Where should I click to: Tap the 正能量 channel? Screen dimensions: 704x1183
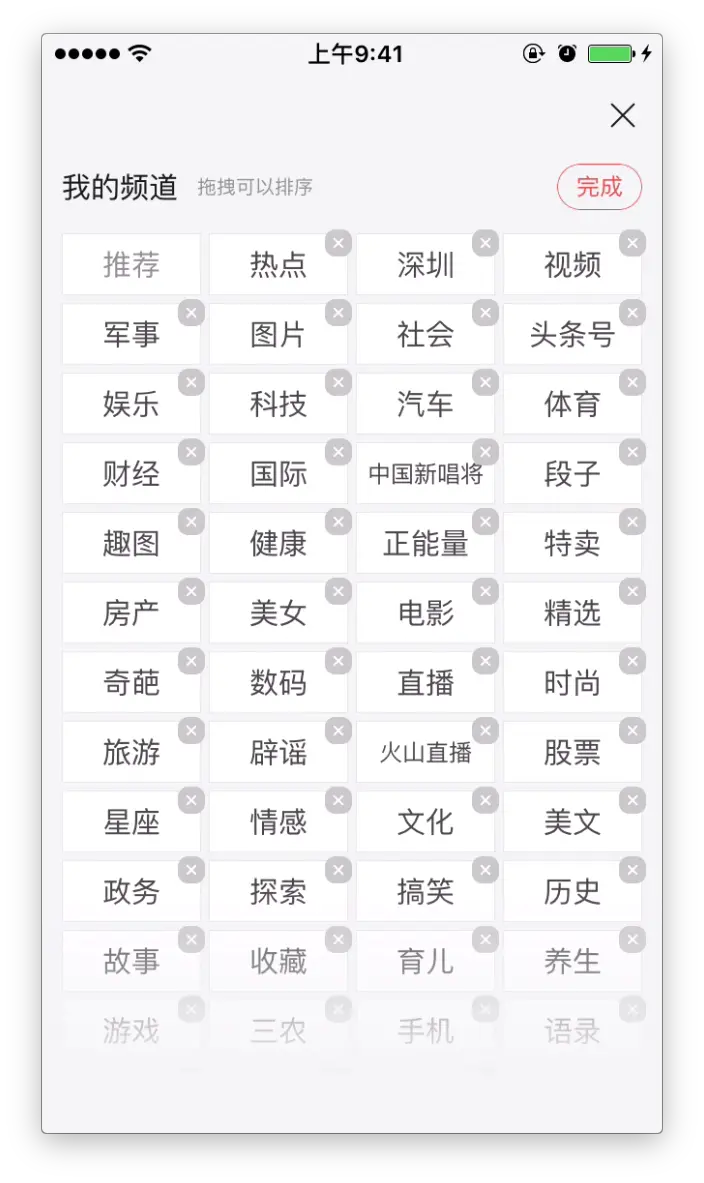pos(425,544)
